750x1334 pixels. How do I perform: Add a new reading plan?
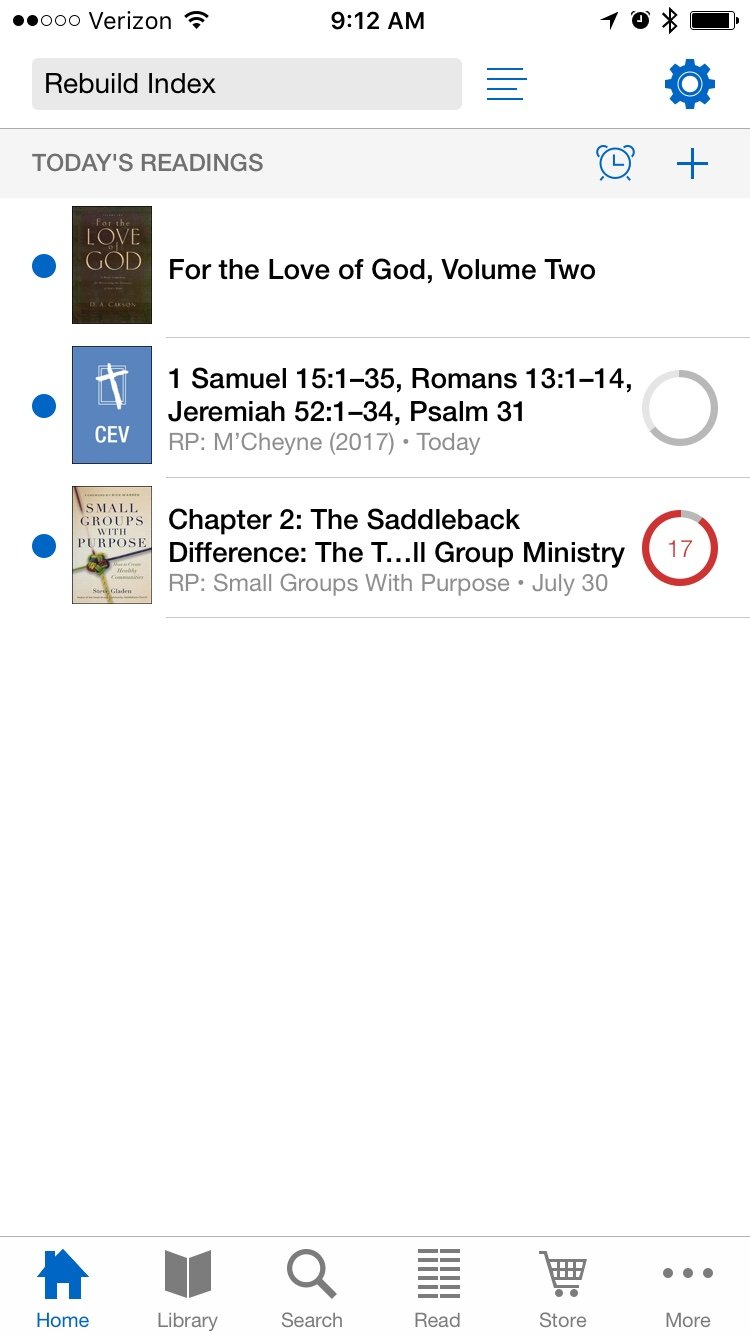pos(692,163)
